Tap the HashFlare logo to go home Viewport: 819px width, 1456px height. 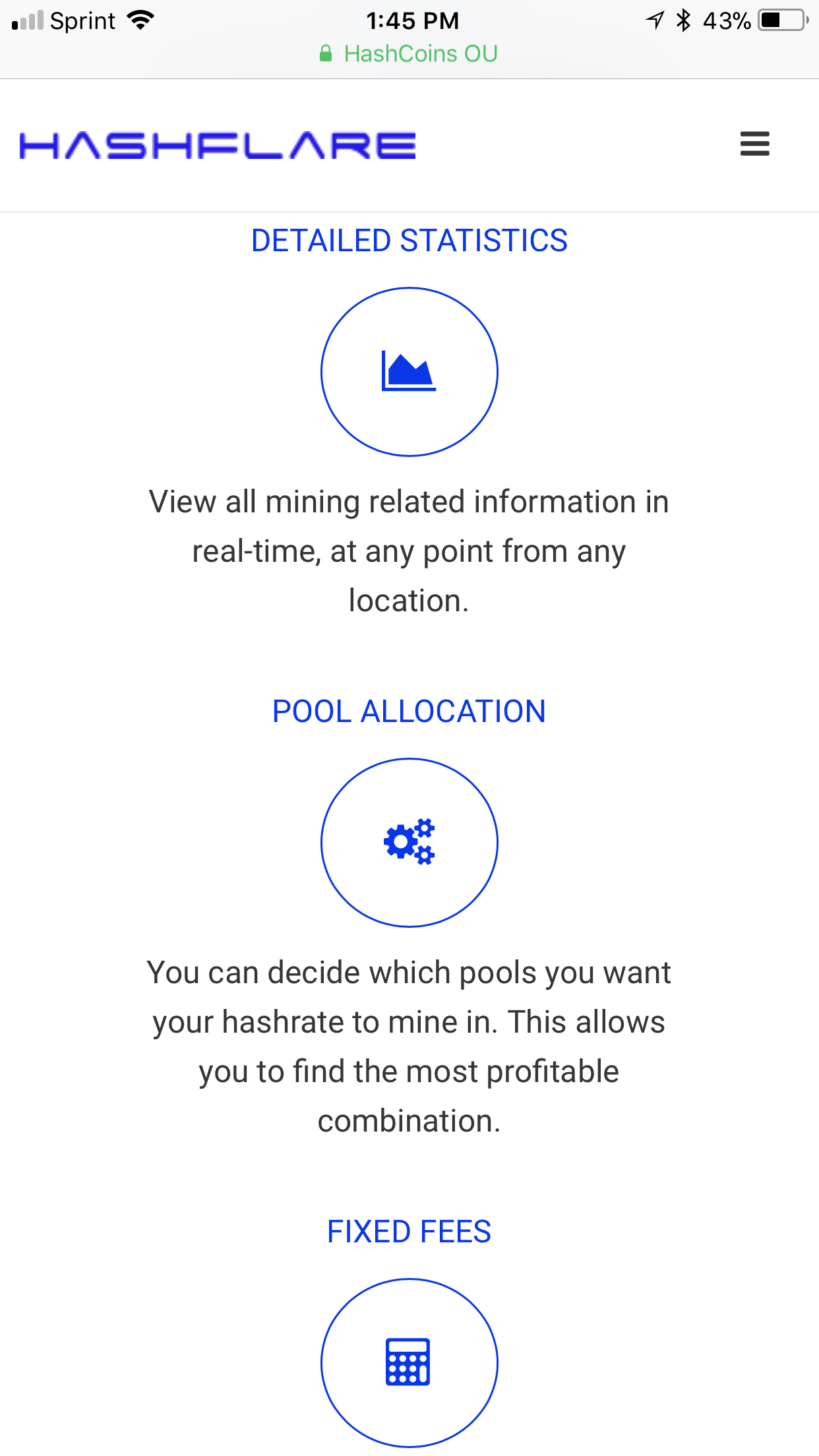coord(218,146)
